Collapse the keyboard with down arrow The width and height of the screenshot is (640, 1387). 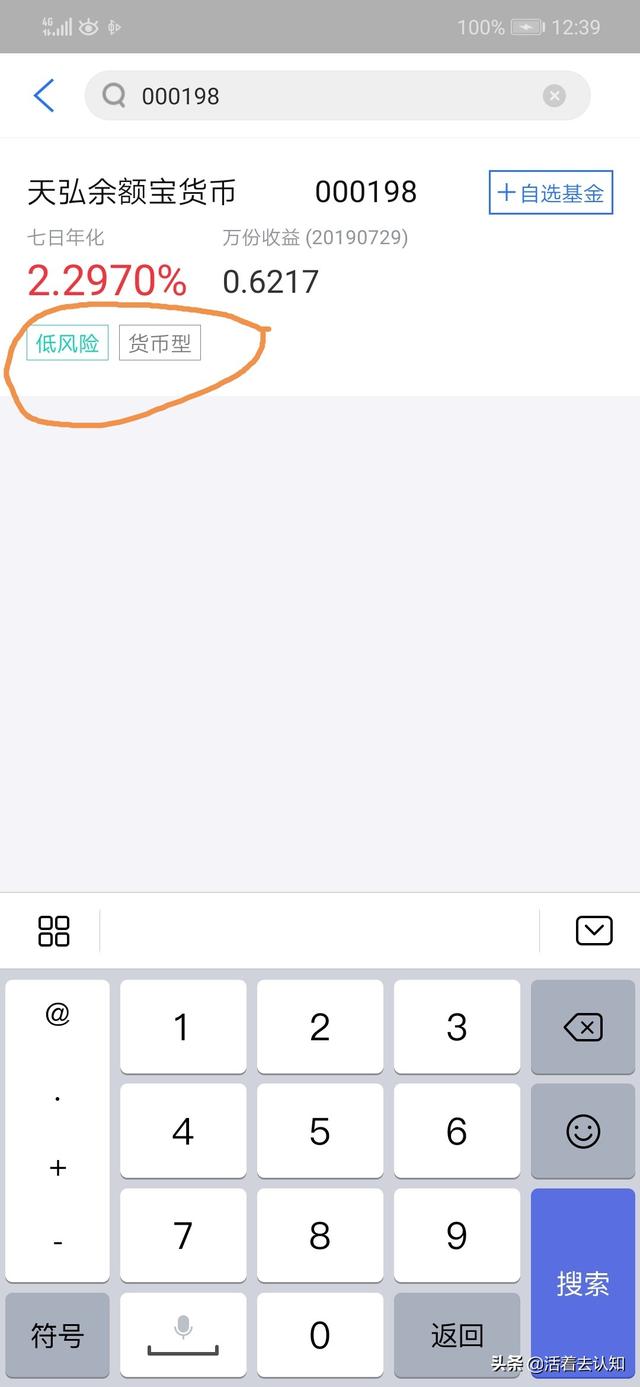[594, 931]
